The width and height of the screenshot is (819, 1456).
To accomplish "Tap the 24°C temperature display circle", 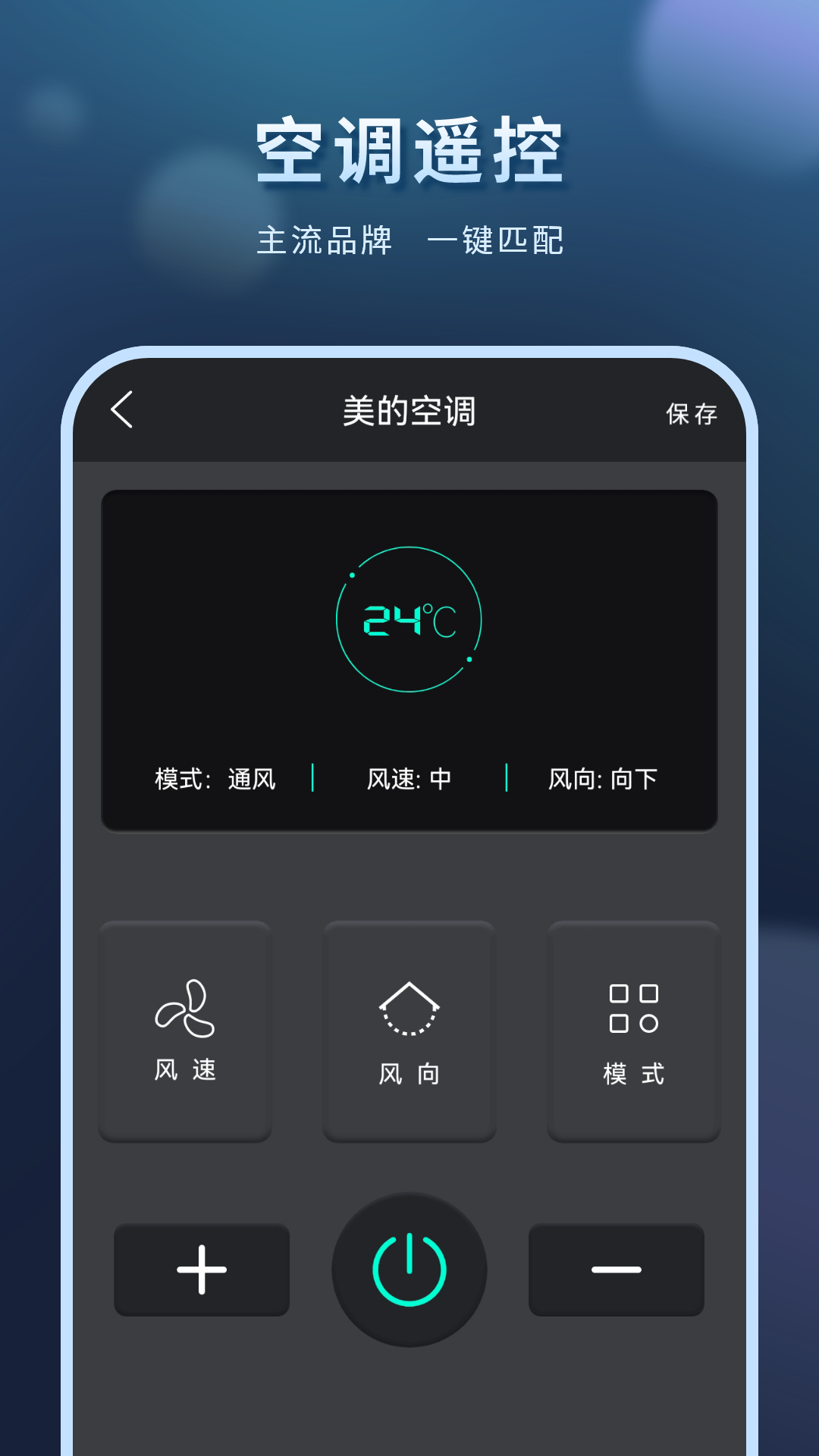I will [409, 618].
